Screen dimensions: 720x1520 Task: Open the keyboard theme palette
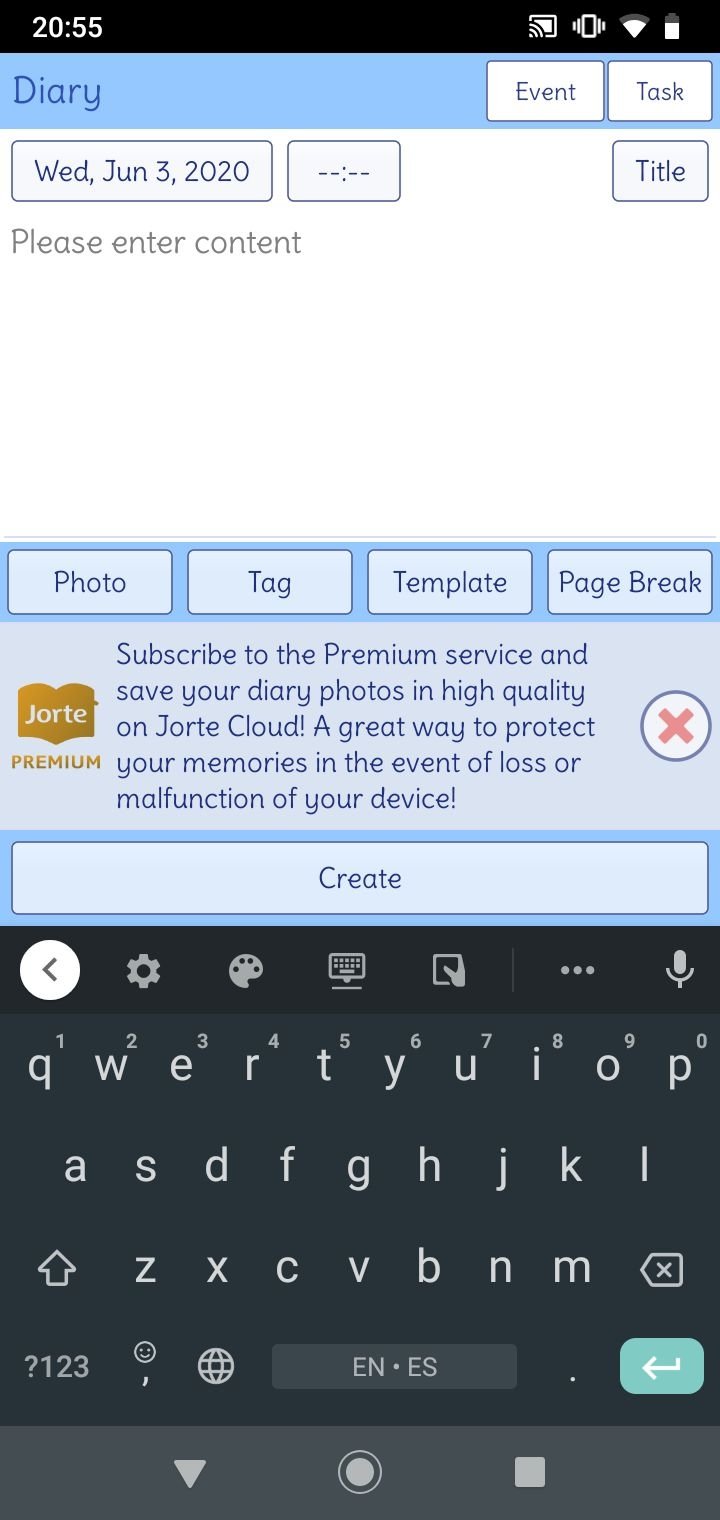(246, 970)
